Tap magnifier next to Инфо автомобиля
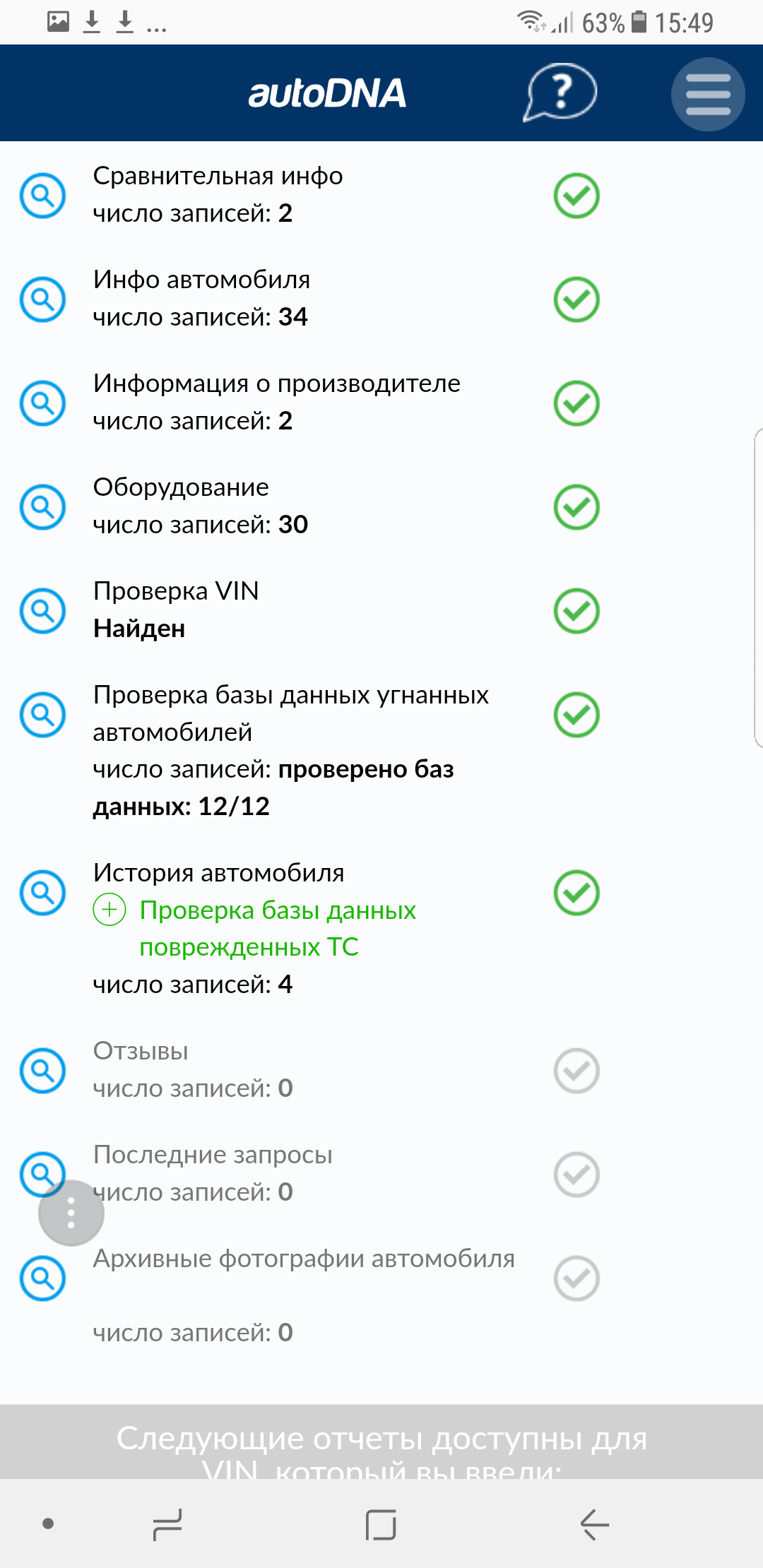The image size is (763, 1568). [x=43, y=299]
